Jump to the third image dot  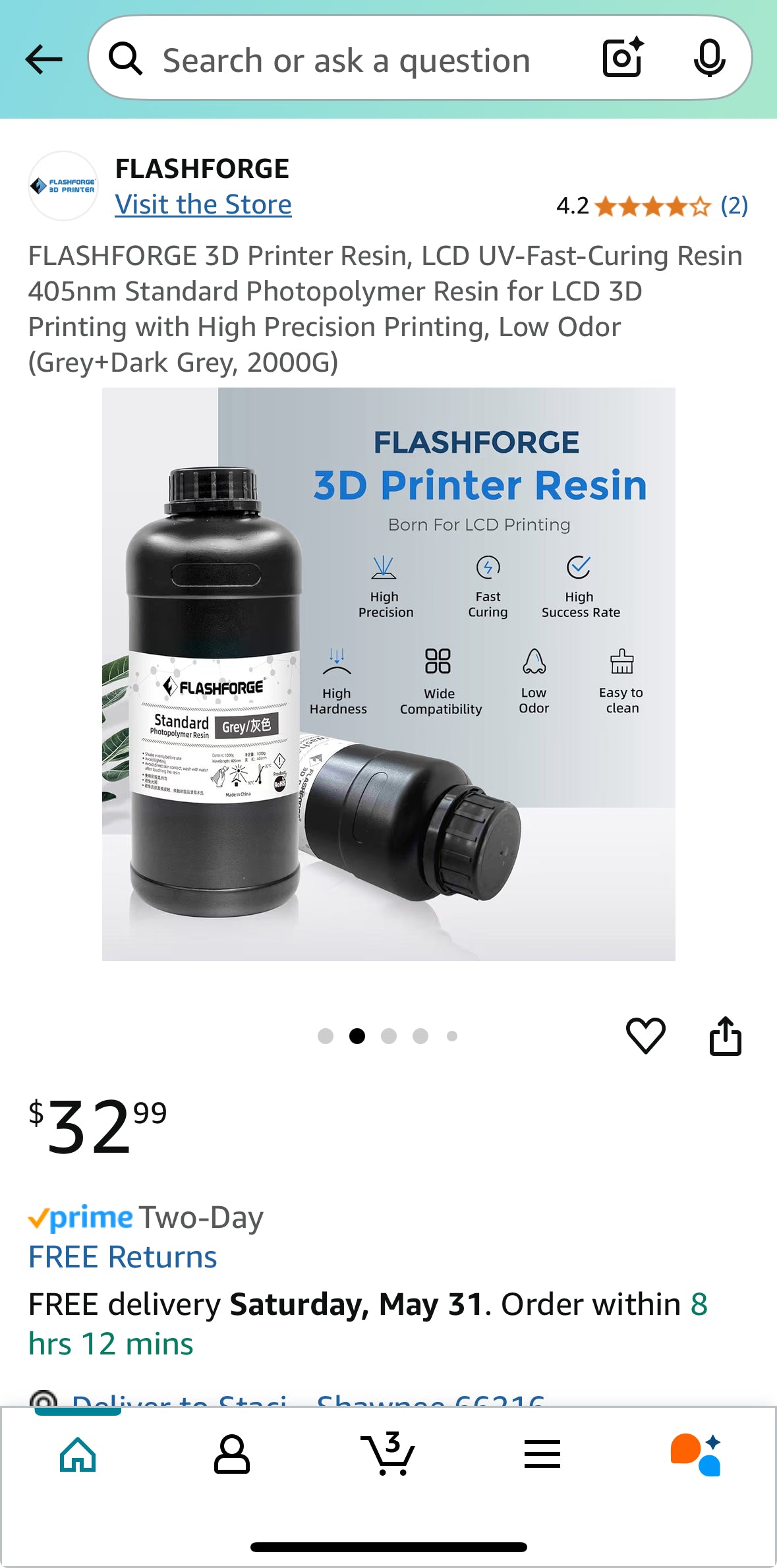tap(389, 1036)
